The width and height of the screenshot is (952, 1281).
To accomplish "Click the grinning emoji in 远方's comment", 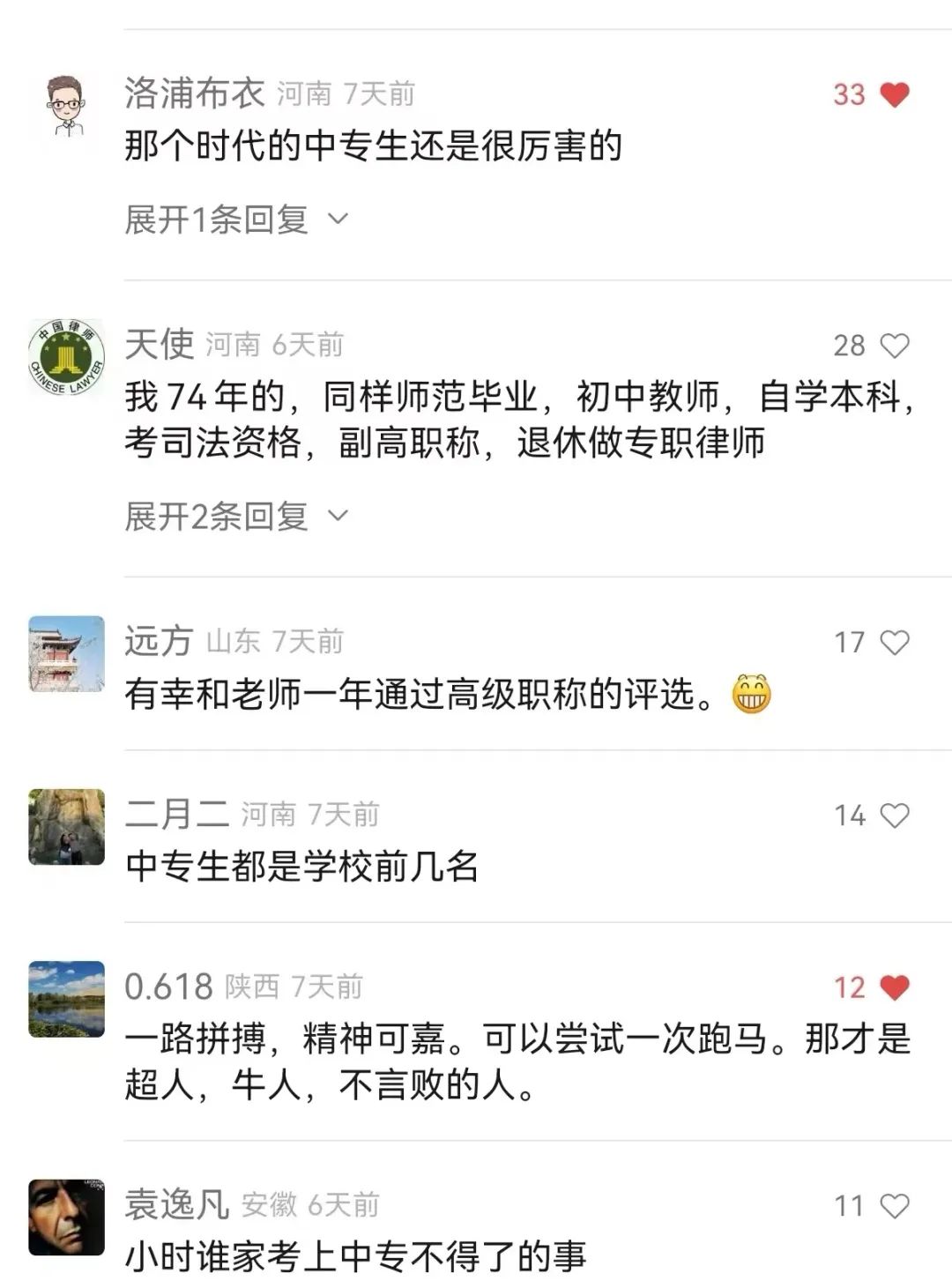I will click(750, 694).
